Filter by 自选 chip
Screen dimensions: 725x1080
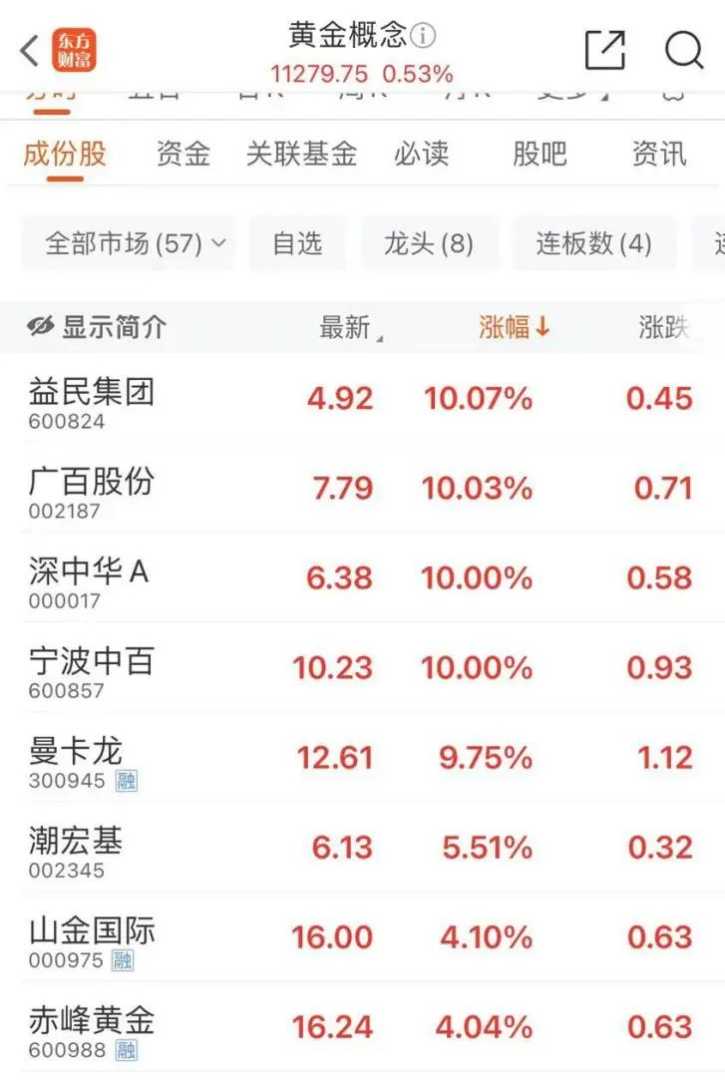(x=297, y=243)
